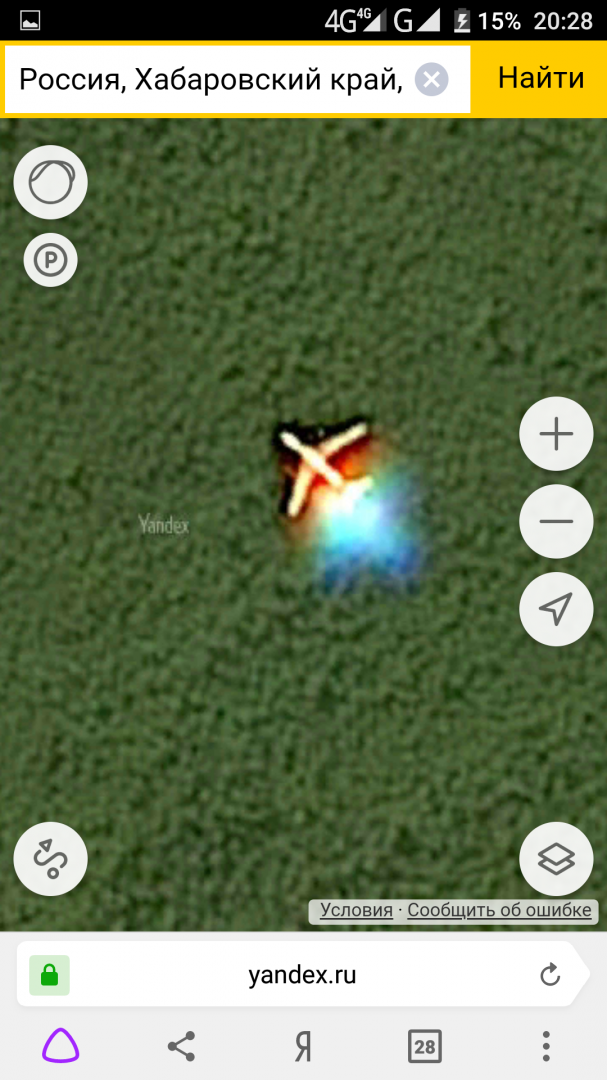
Task: Open the Yandex home page button
Action: 303,1046
